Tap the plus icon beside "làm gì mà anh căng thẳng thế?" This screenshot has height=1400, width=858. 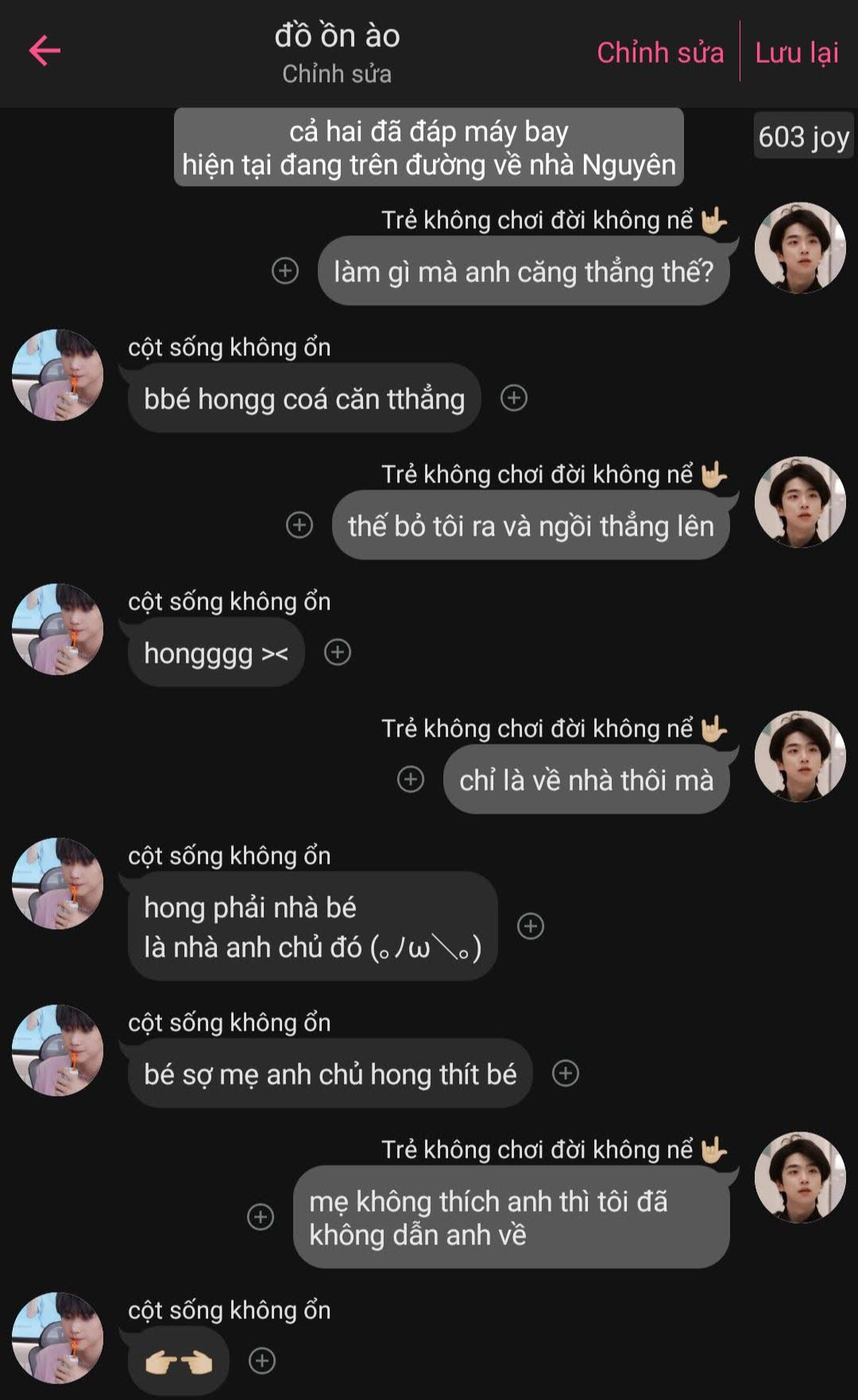[x=285, y=271]
